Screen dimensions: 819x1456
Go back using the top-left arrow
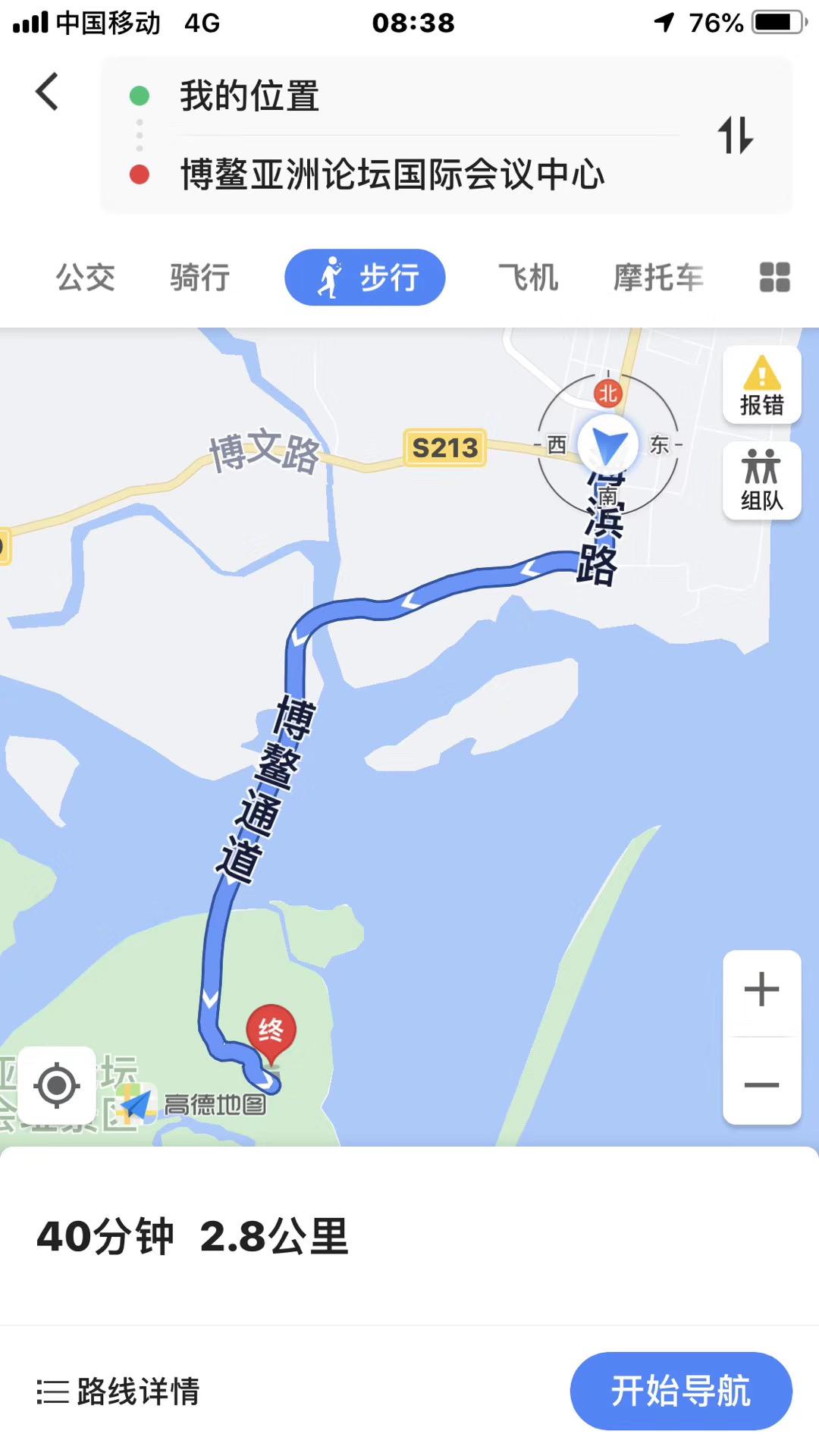point(47,92)
